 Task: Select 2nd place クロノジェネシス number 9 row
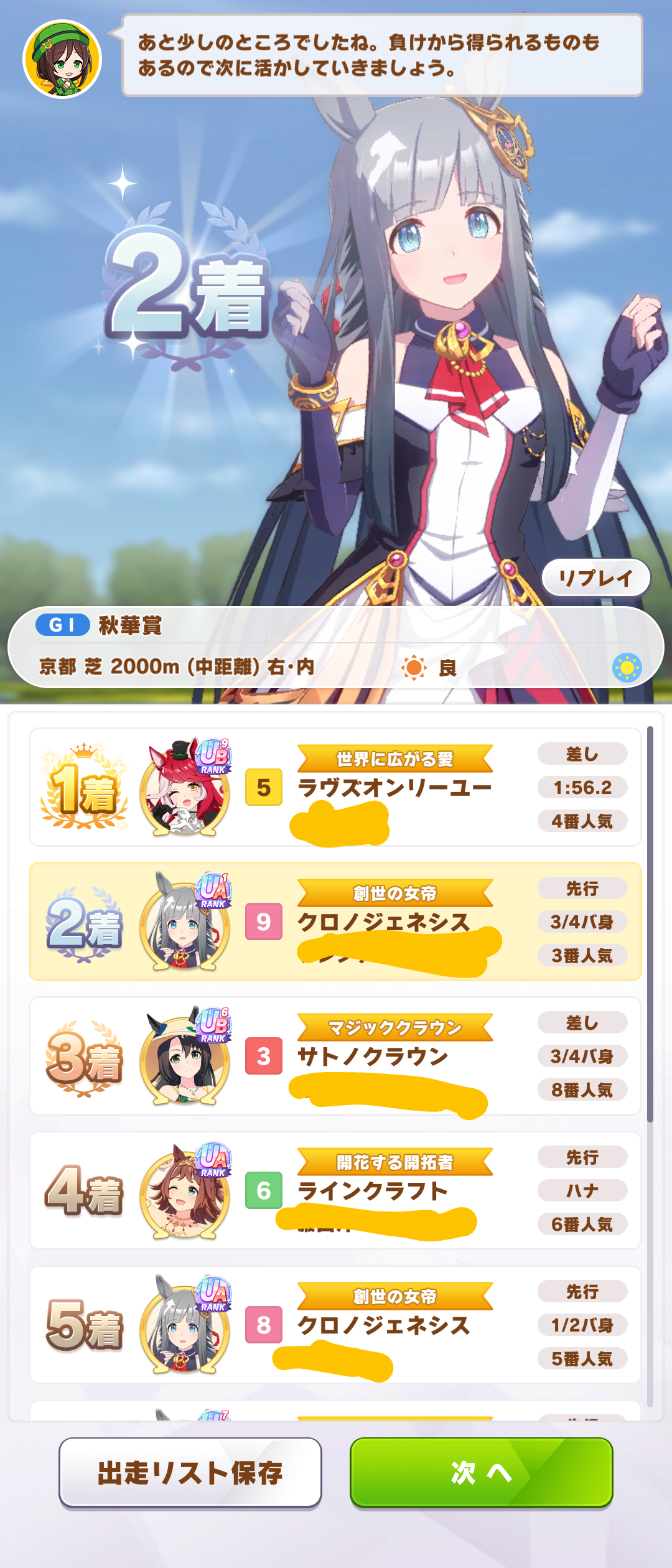[x=335, y=922]
